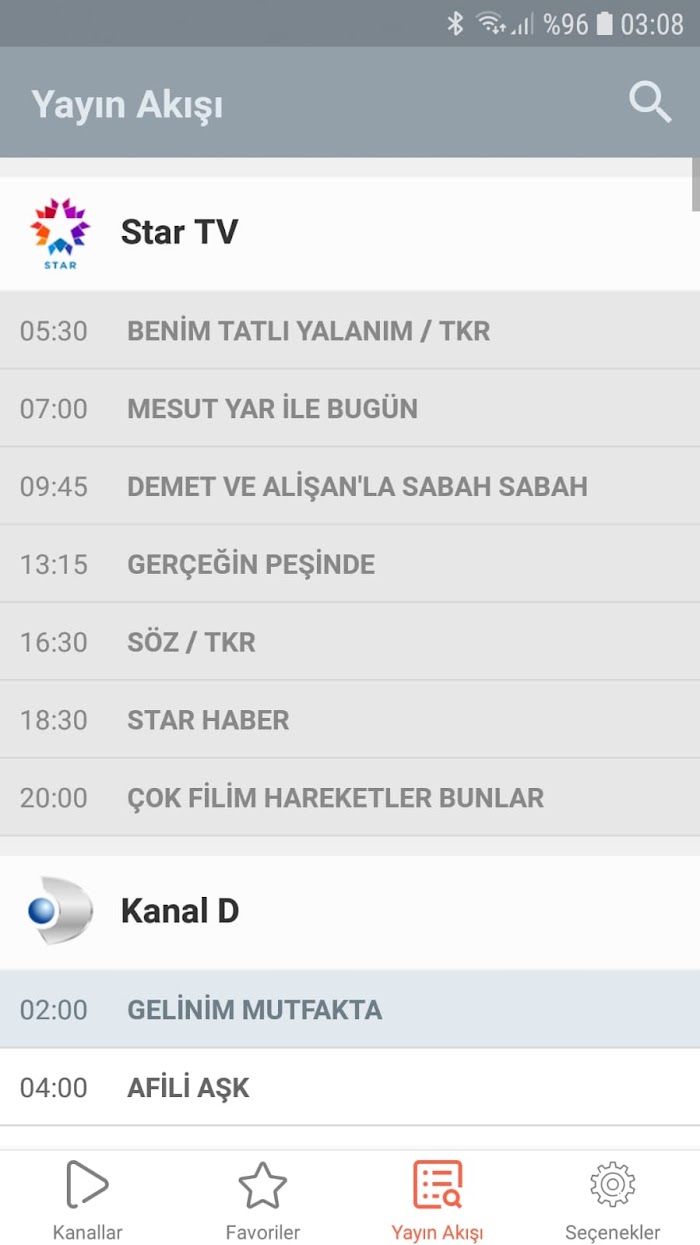700x1245 pixels.
Task: Select the Yayın Akışı tab
Action: pyautogui.click(x=437, y=1199)
